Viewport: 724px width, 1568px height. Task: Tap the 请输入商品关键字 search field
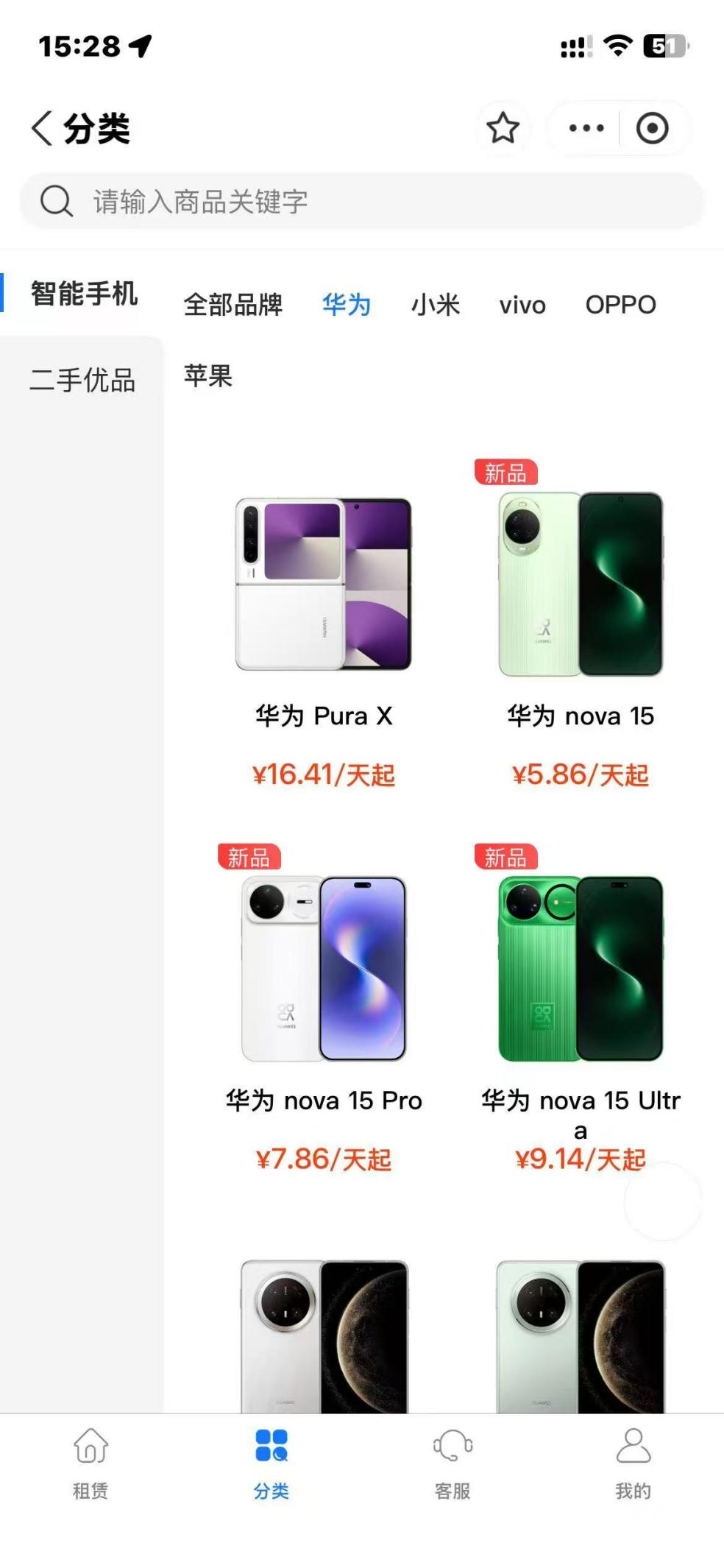[361, 201]
